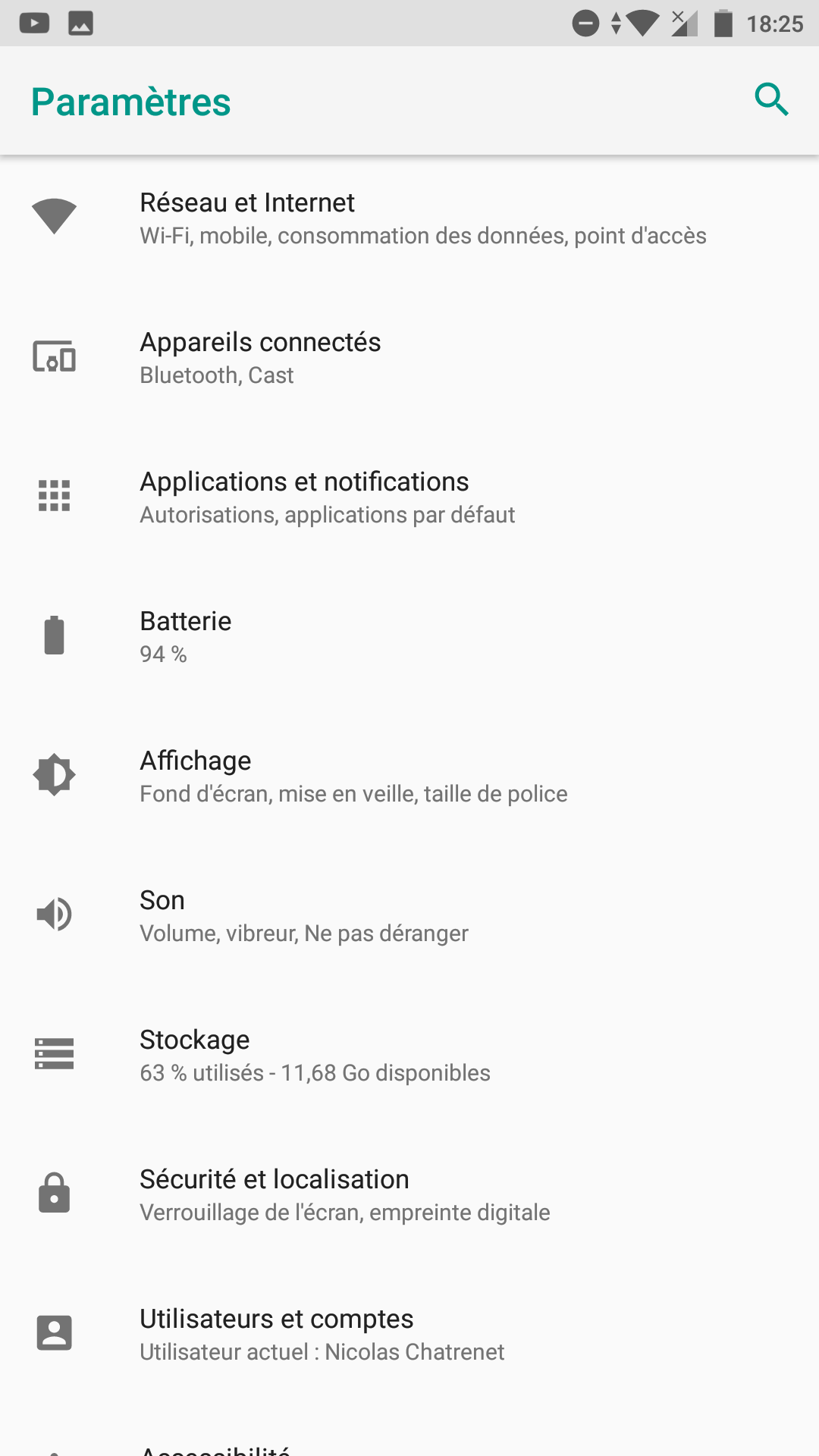Select the Son settings row
The width and height of the screenshot is (819, 1456).
pyautogui.click(x=409, y=916)
